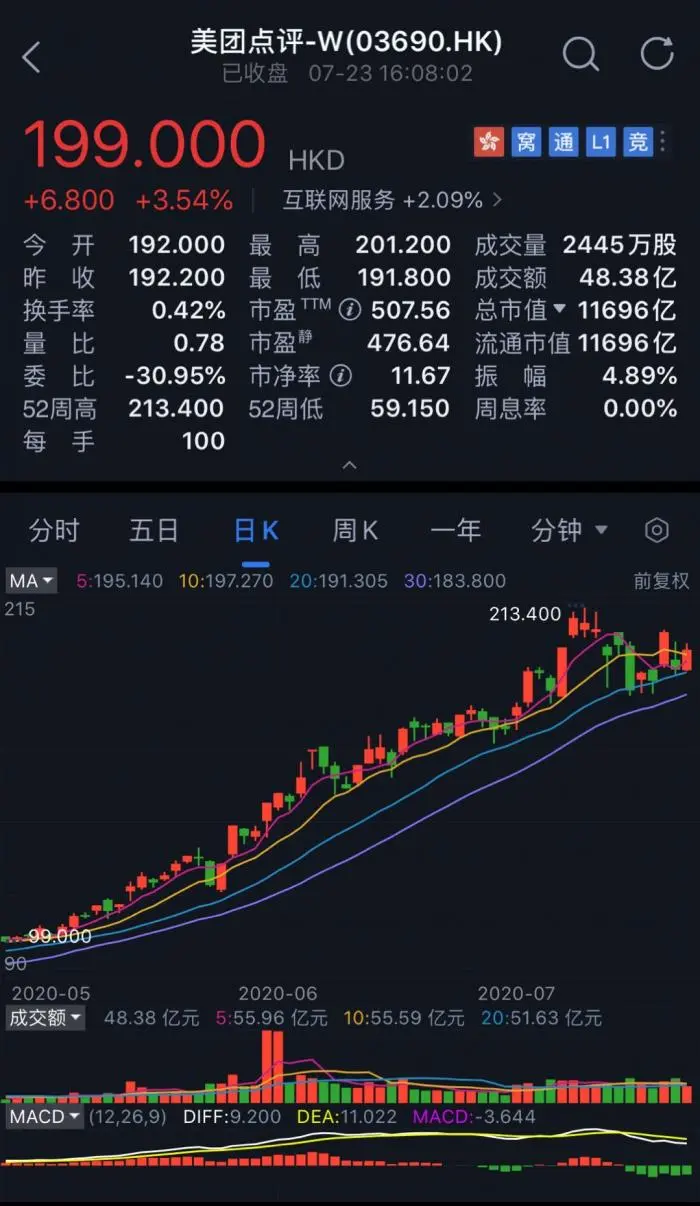Image resolution: width=700 pixels, height=1206 pixels.
Task: Switch to 周K chart tab
Action: click(x=356, y=530)
